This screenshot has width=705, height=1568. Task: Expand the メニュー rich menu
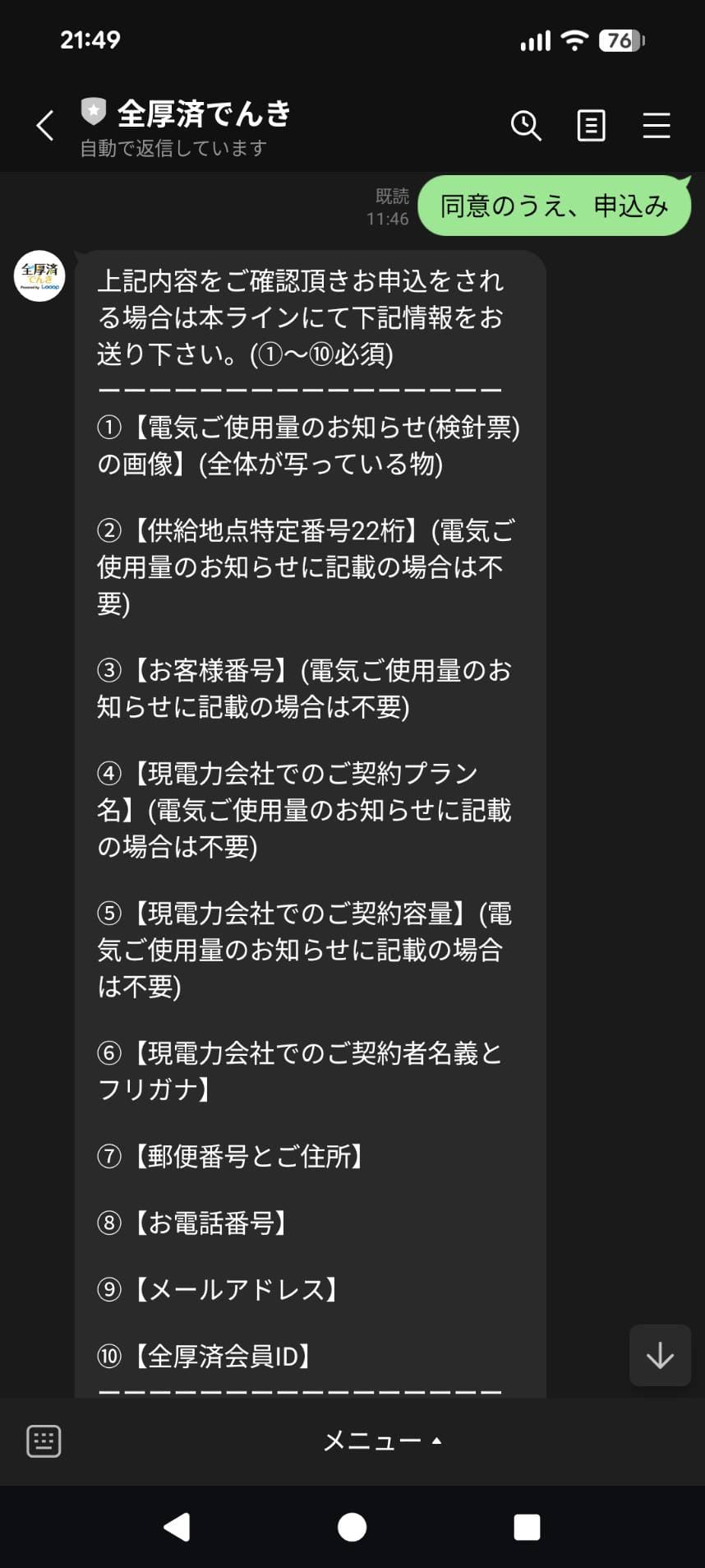point(382,1441)
